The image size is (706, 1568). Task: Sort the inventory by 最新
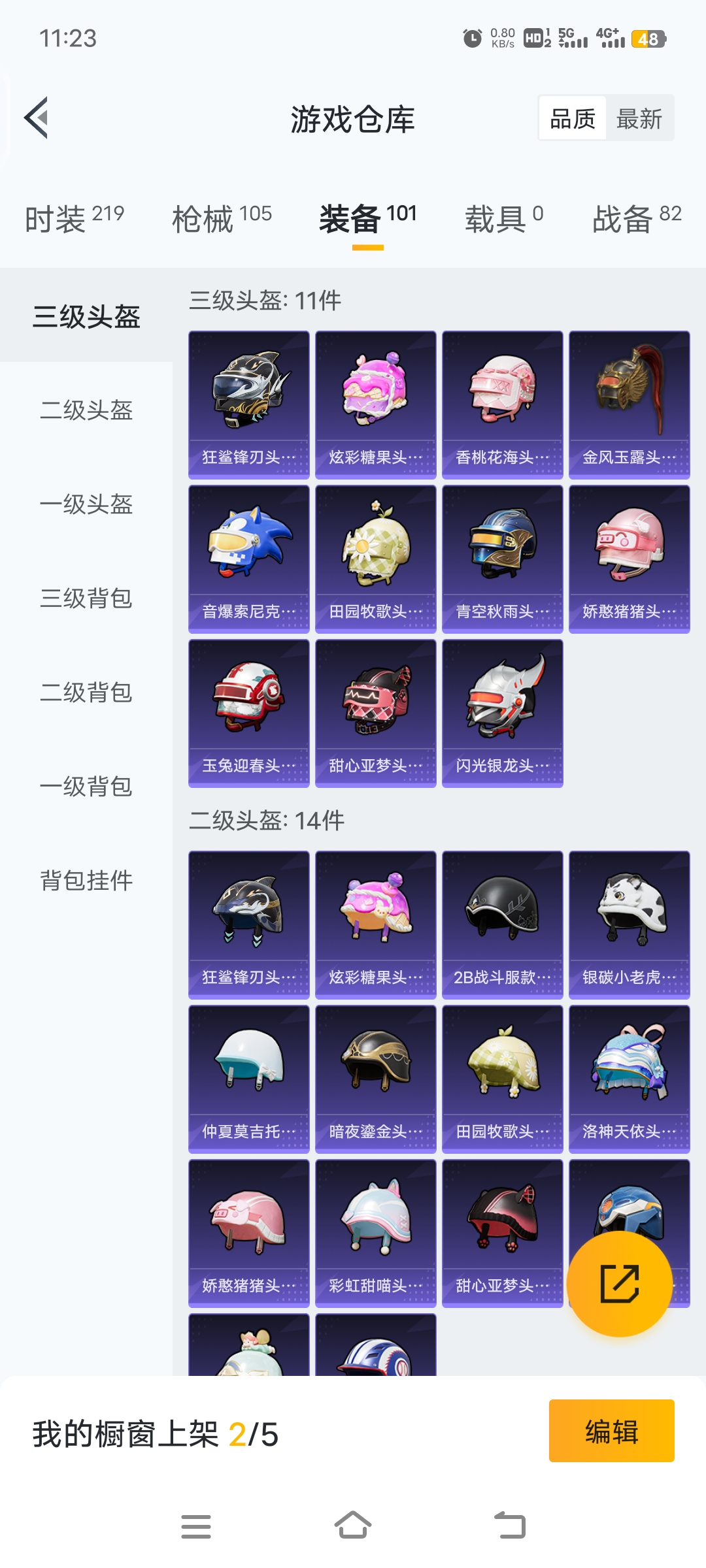(639, 119)
